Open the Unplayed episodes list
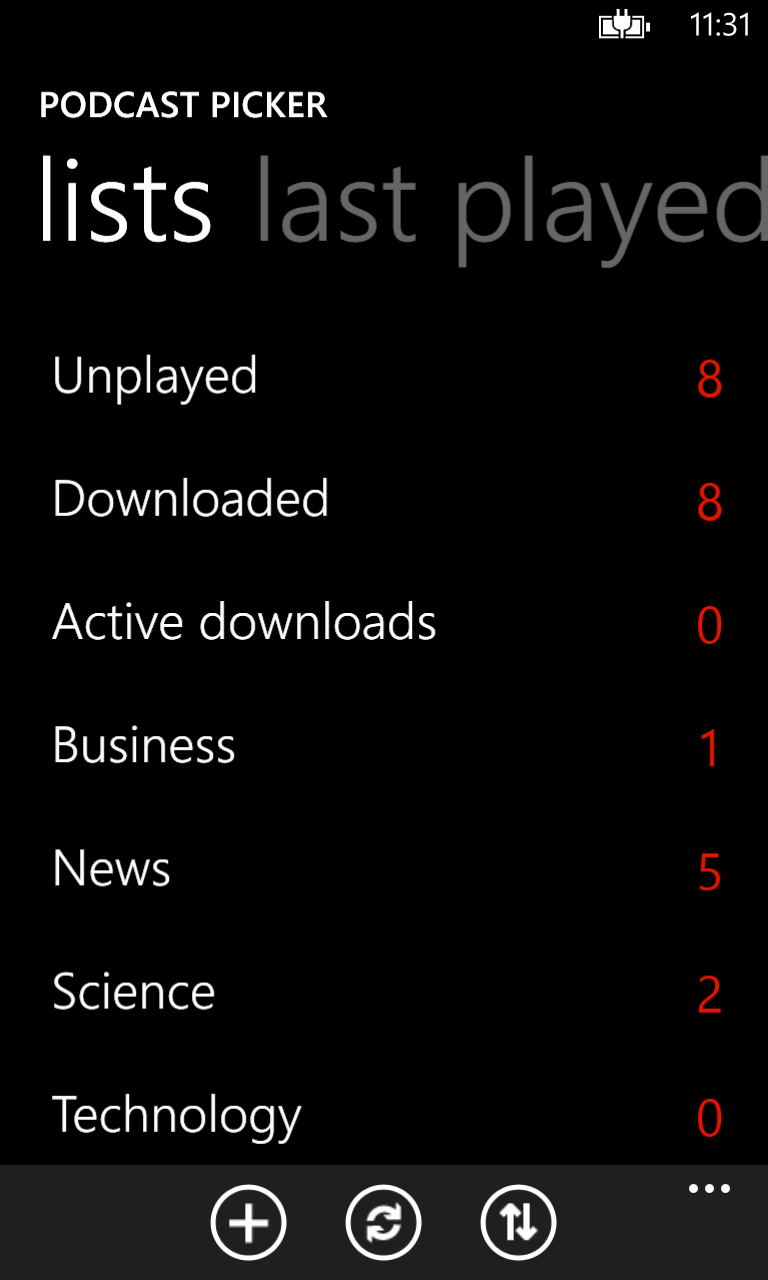The height and width of the screenshot is (1280, 768). tap(155, 377)
